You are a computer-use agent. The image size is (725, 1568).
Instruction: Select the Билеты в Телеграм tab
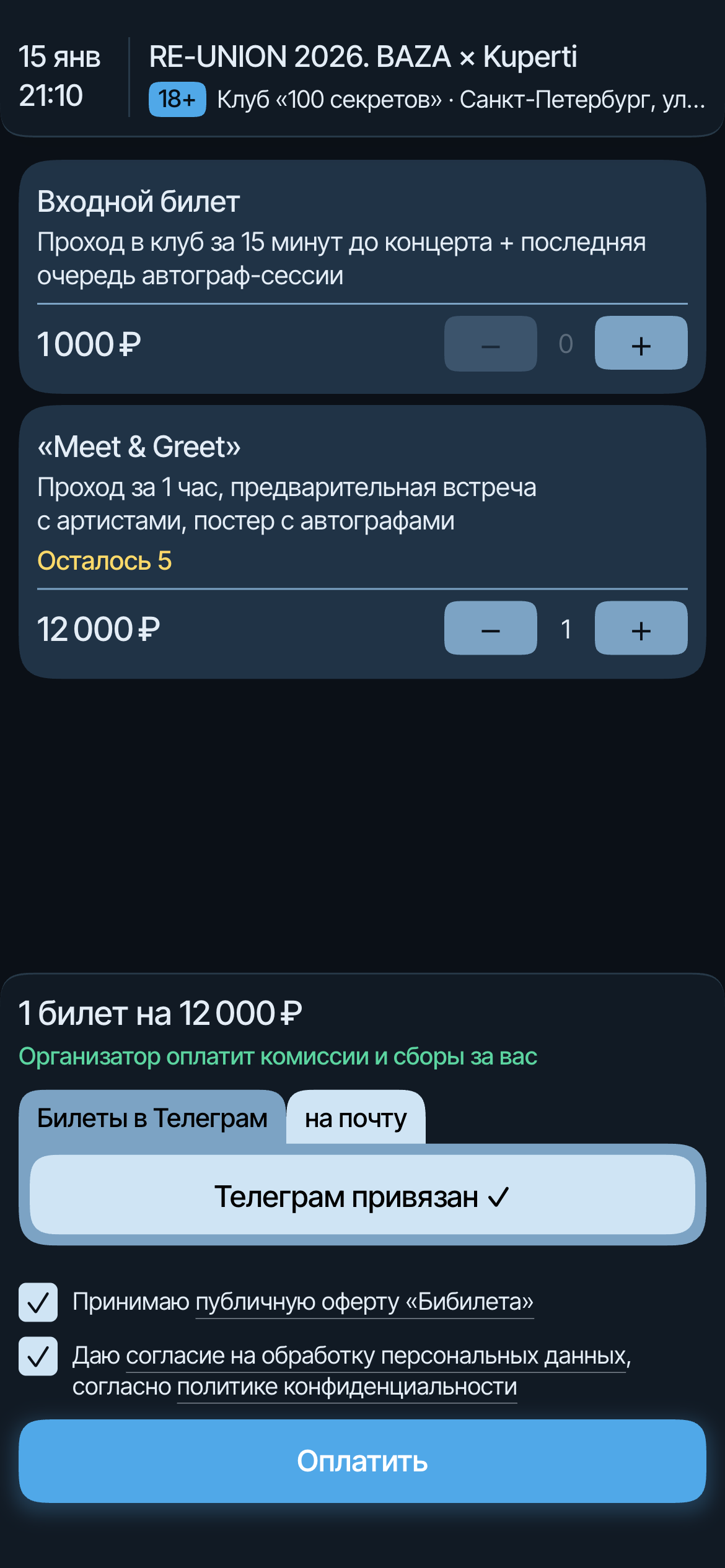(152, 1118)
